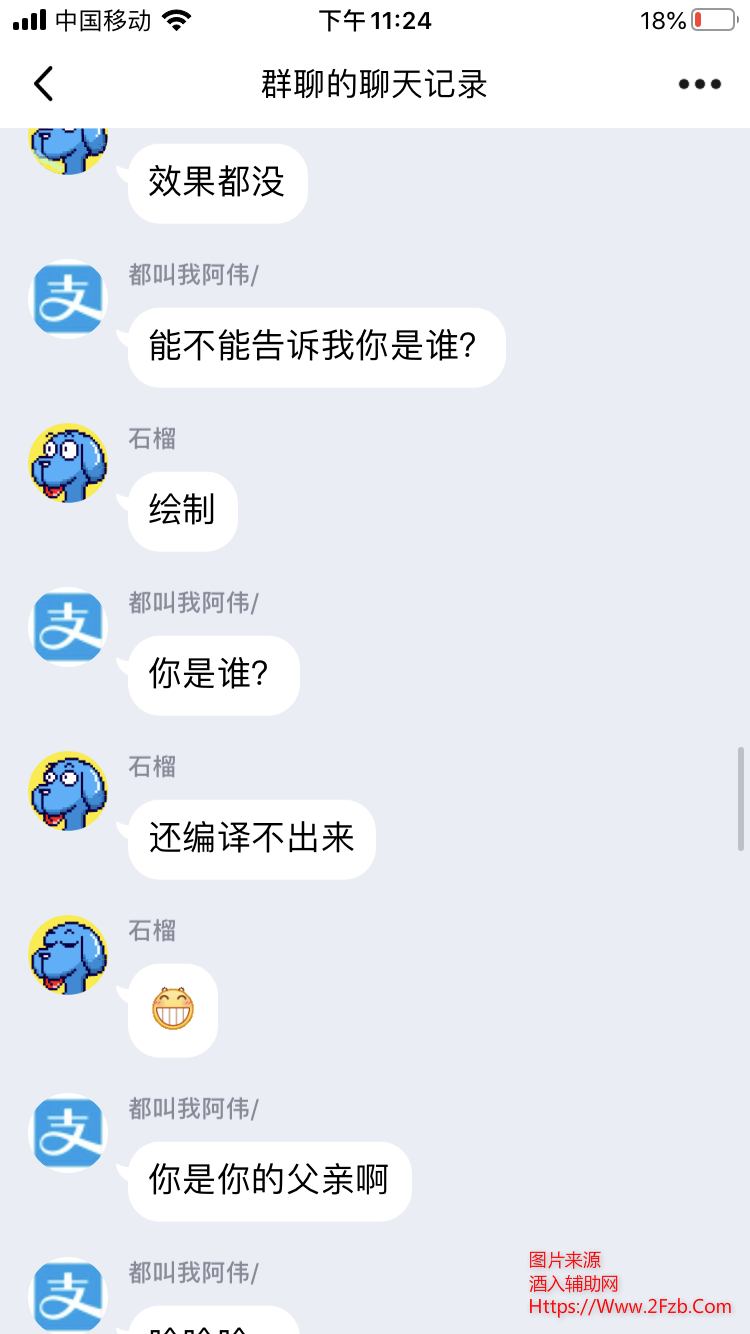Tap the cellular signal bars icon

(30, 18)
